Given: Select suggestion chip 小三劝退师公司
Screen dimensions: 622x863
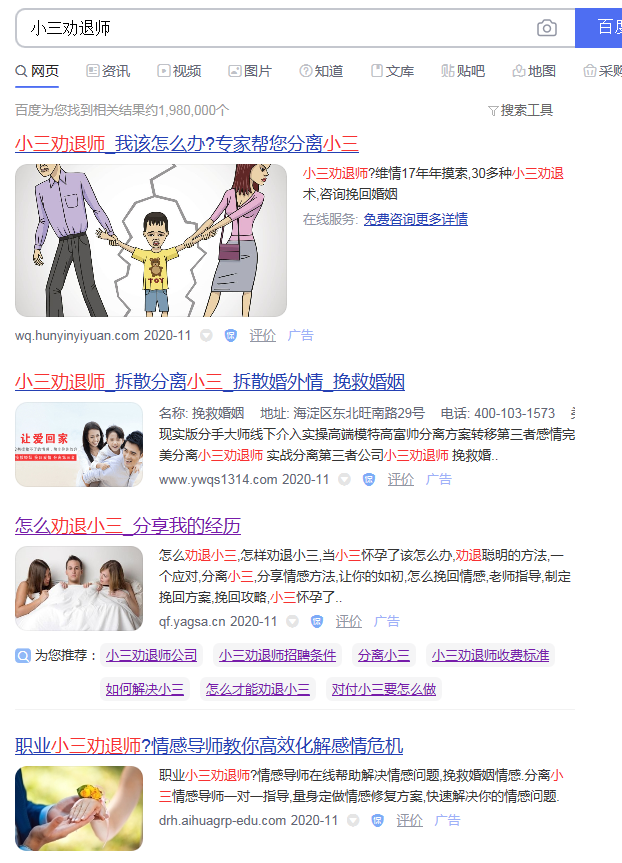Looking at the screenshot, I should point(152,656).
